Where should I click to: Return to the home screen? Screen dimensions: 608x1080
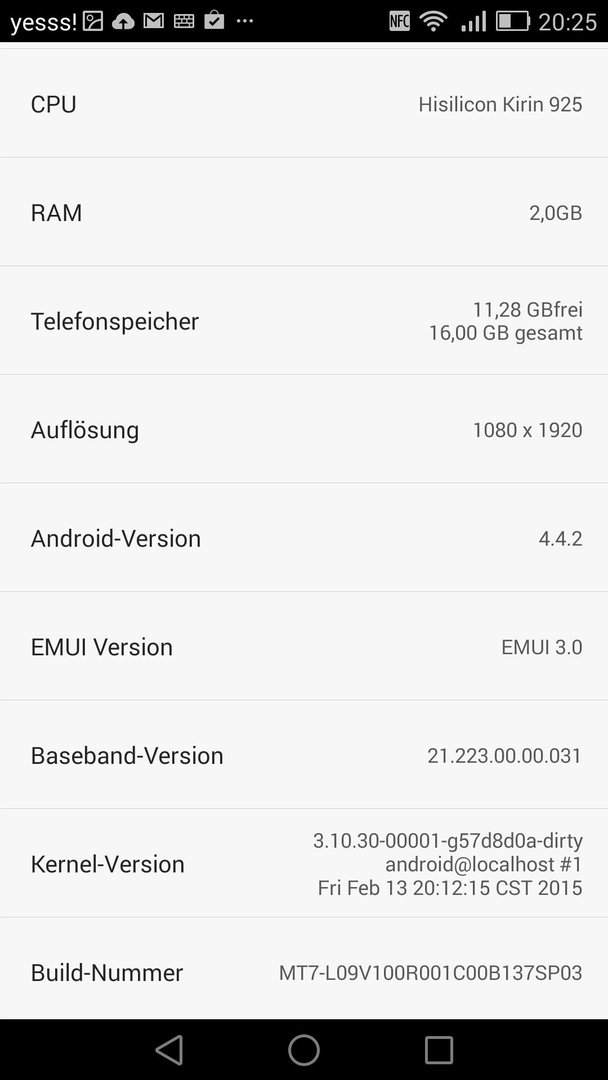[x=304, y=1050]
